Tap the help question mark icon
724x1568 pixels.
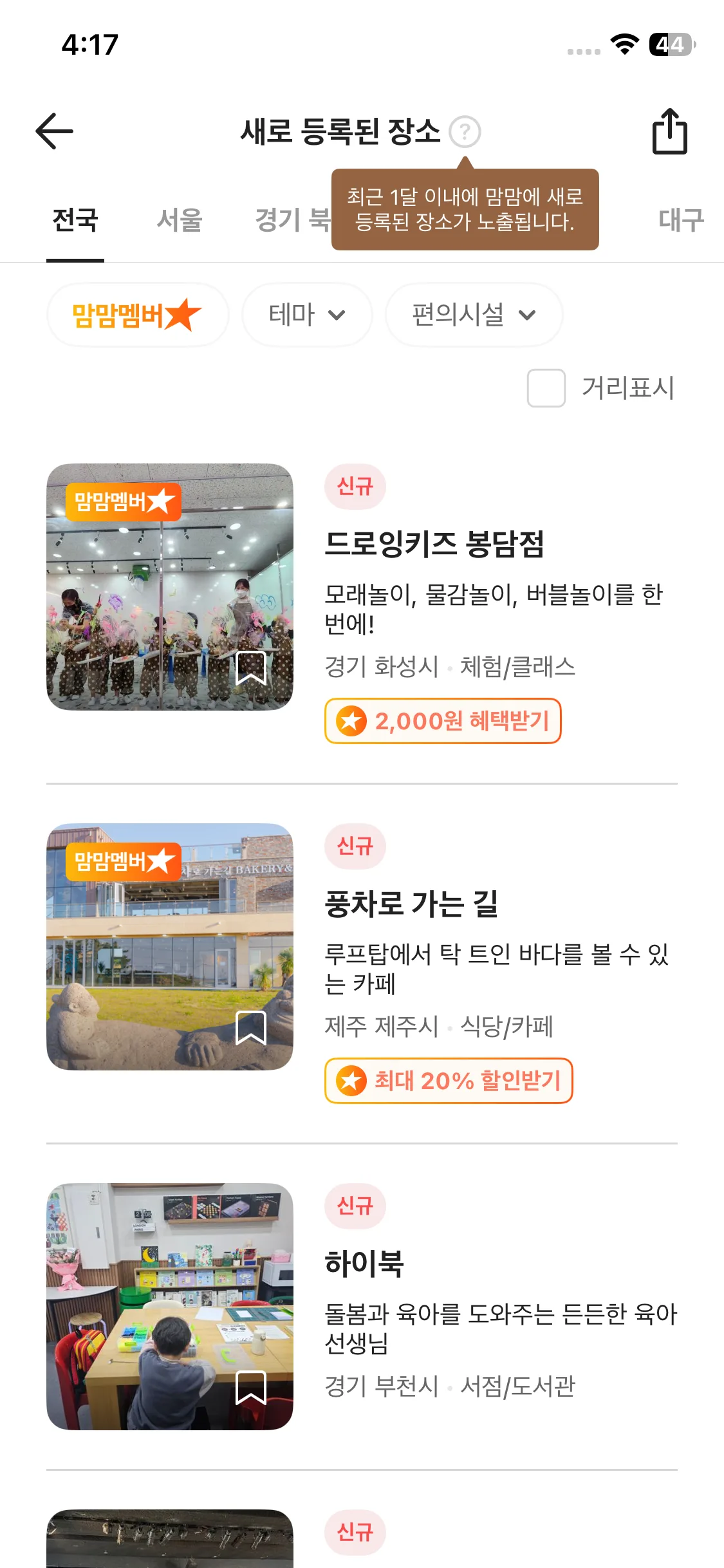pos(465,132)
